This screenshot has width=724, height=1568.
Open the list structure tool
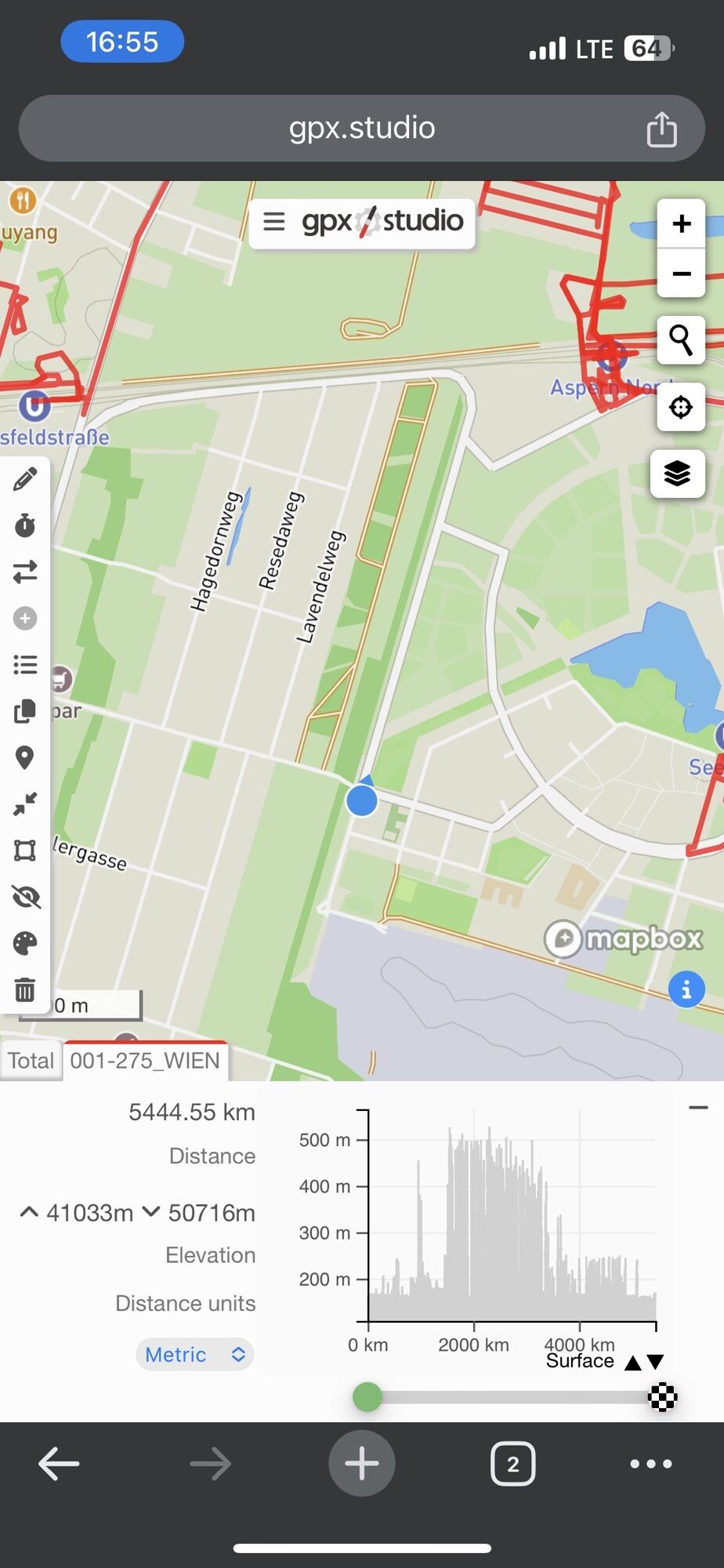pyautogui.click(x=25, y=665)
